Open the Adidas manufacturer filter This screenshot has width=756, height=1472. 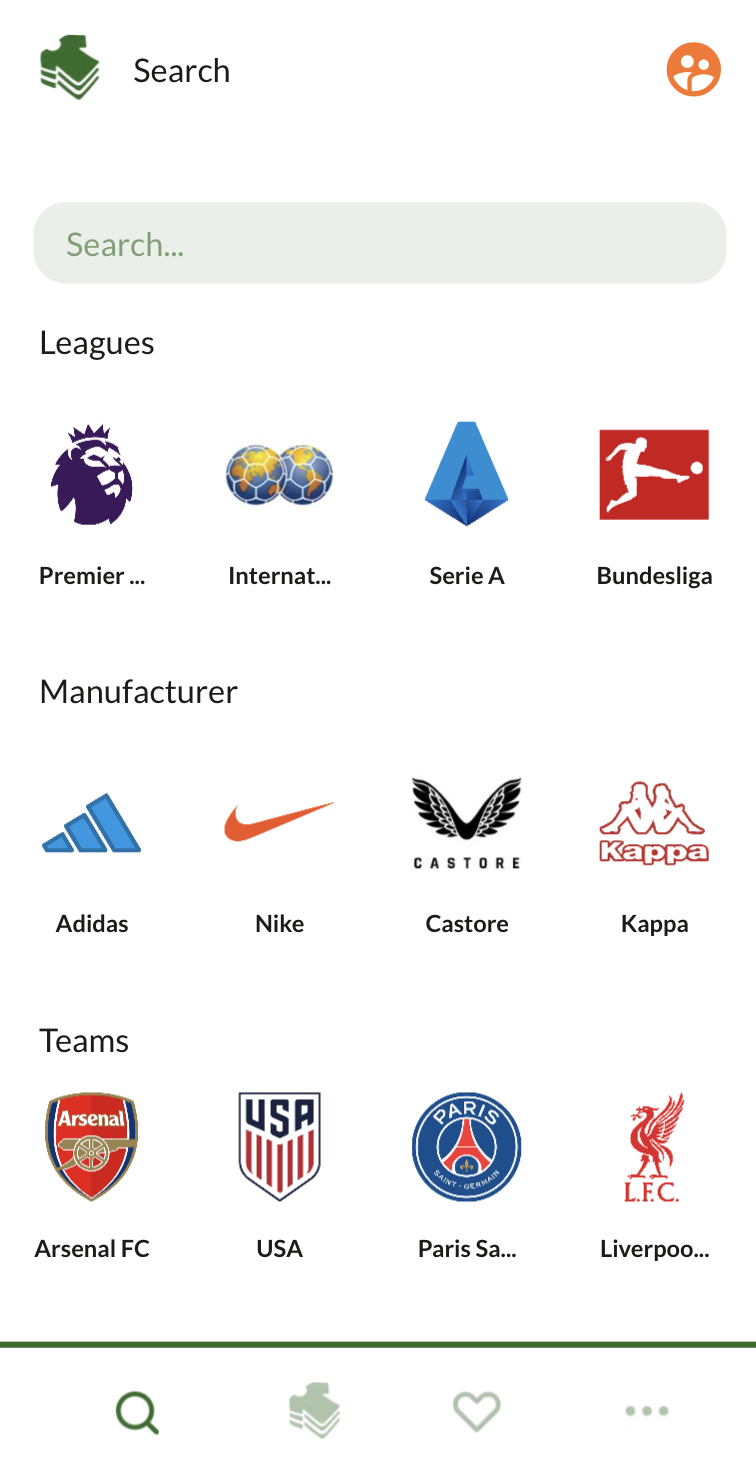(91, 822)
